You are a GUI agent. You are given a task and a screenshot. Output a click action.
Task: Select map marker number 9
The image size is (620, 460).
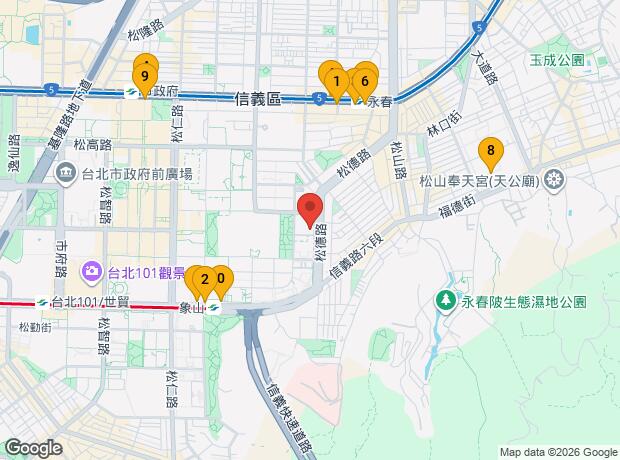146,75
